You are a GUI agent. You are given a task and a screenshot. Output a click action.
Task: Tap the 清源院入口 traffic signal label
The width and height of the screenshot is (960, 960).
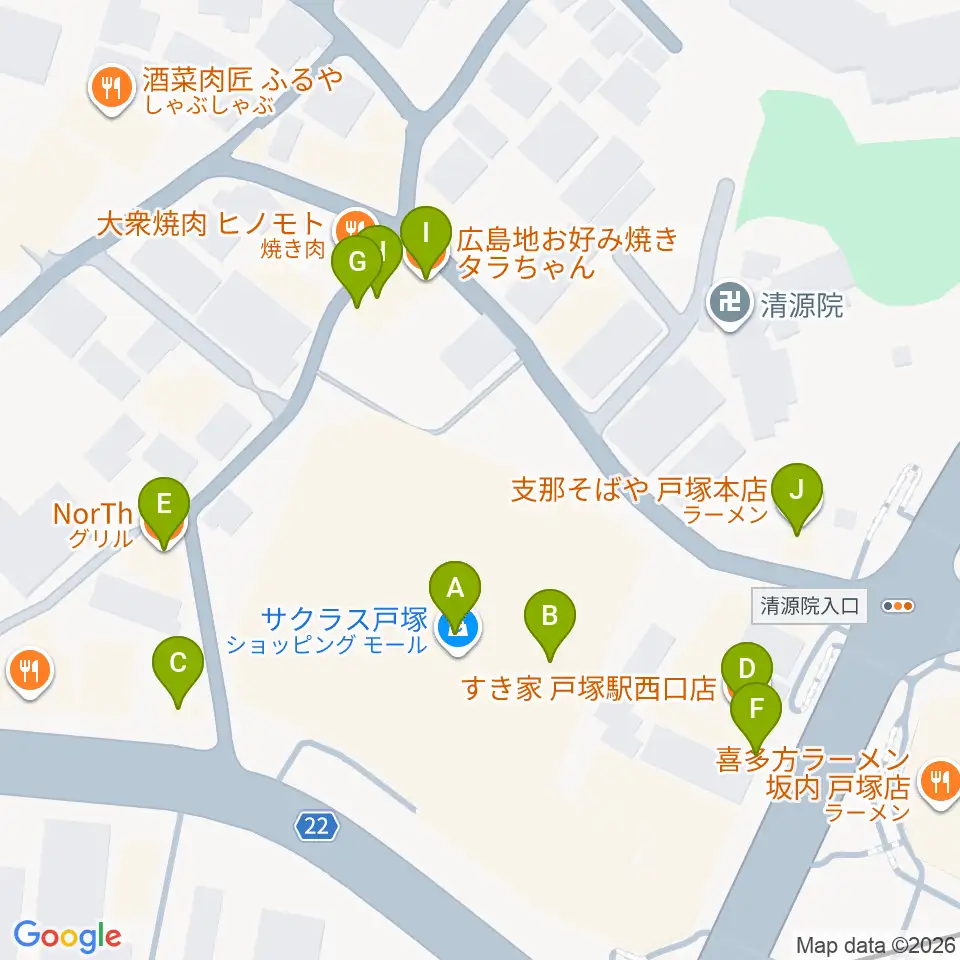click(x=809, y=606)
